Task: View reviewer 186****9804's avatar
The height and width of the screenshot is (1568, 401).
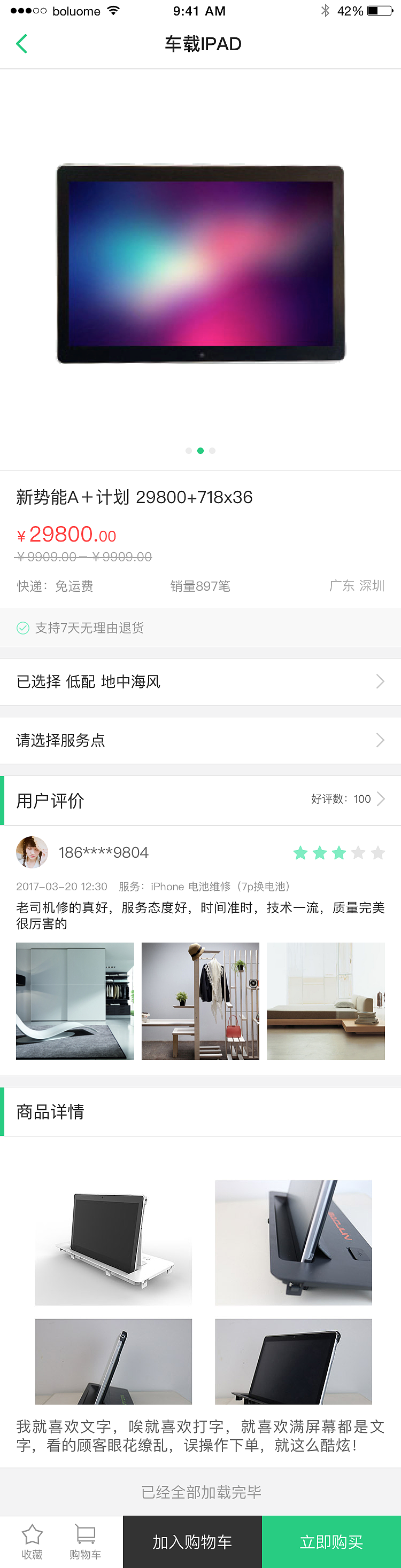Action: 32,852
